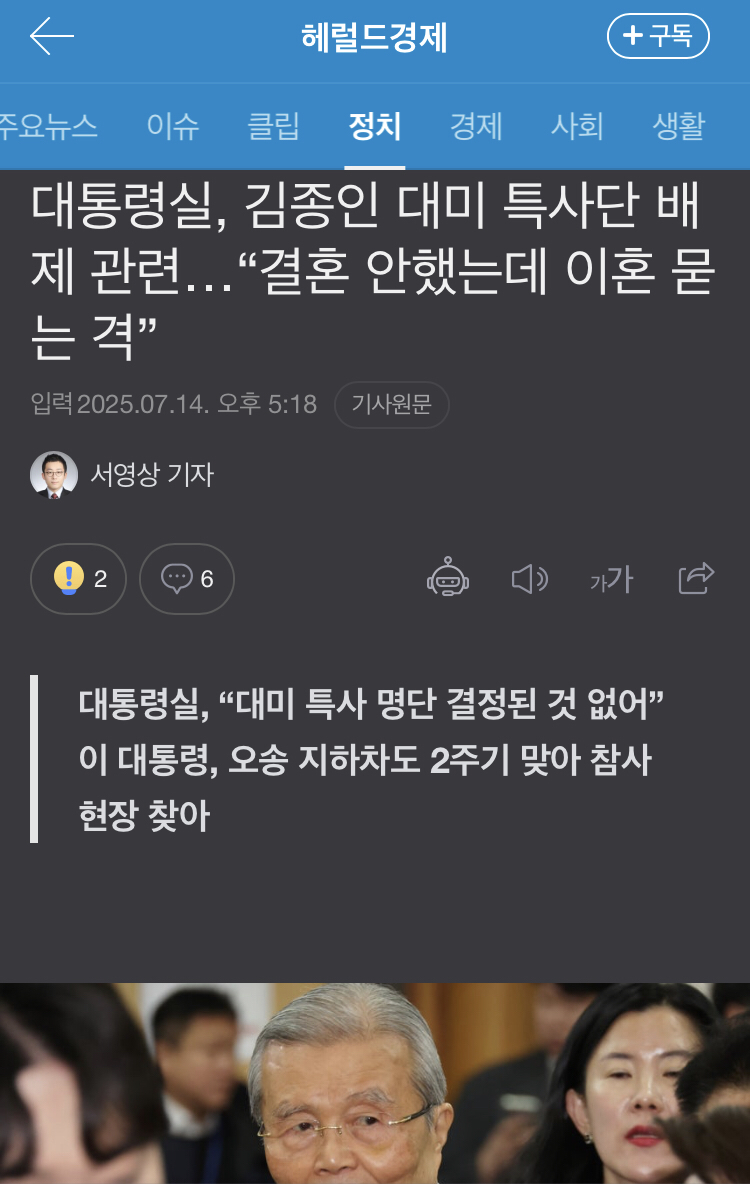The width and height of the screenshot is (750, 1184).
Task: Open the 클립 tab
Action: pyautogui.click(x=273, y=126)
